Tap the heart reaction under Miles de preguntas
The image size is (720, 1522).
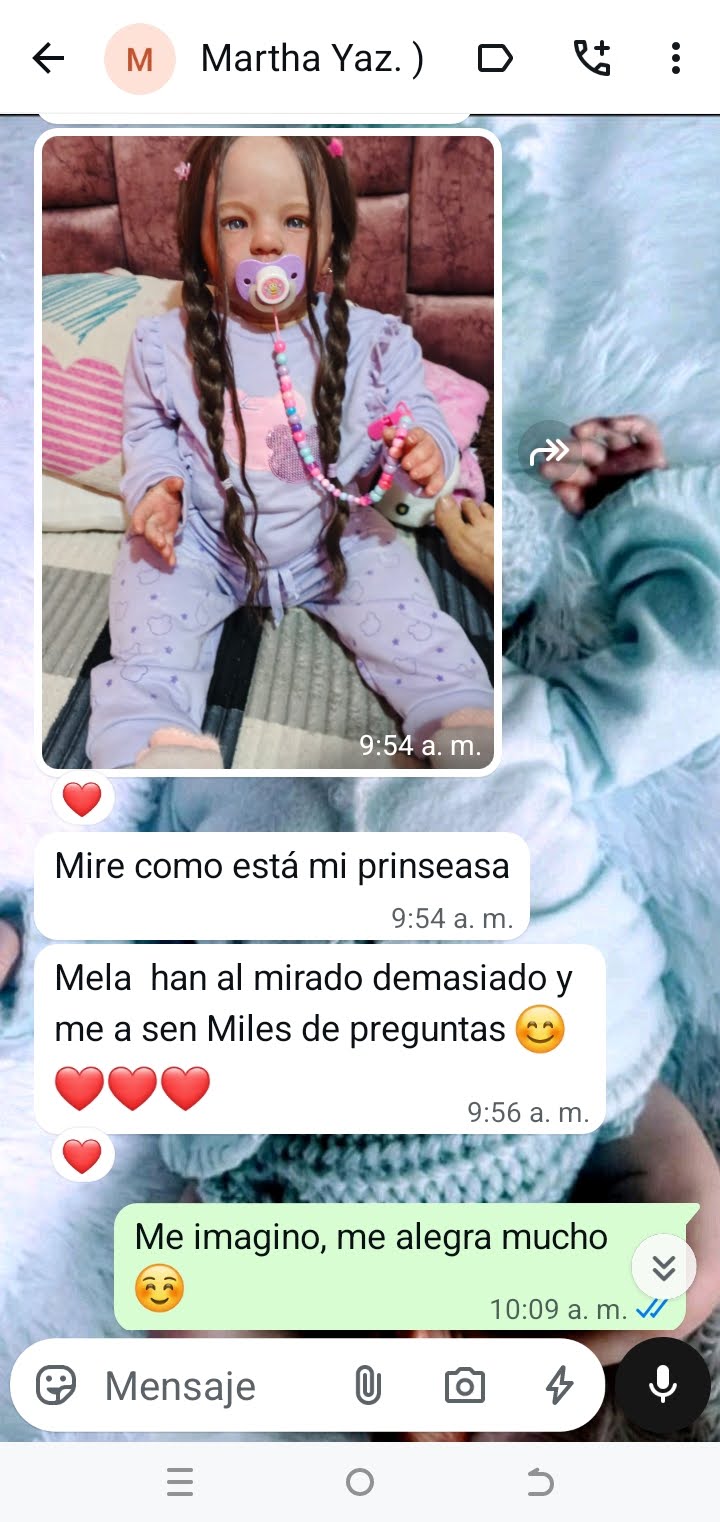click(82, 1156)
